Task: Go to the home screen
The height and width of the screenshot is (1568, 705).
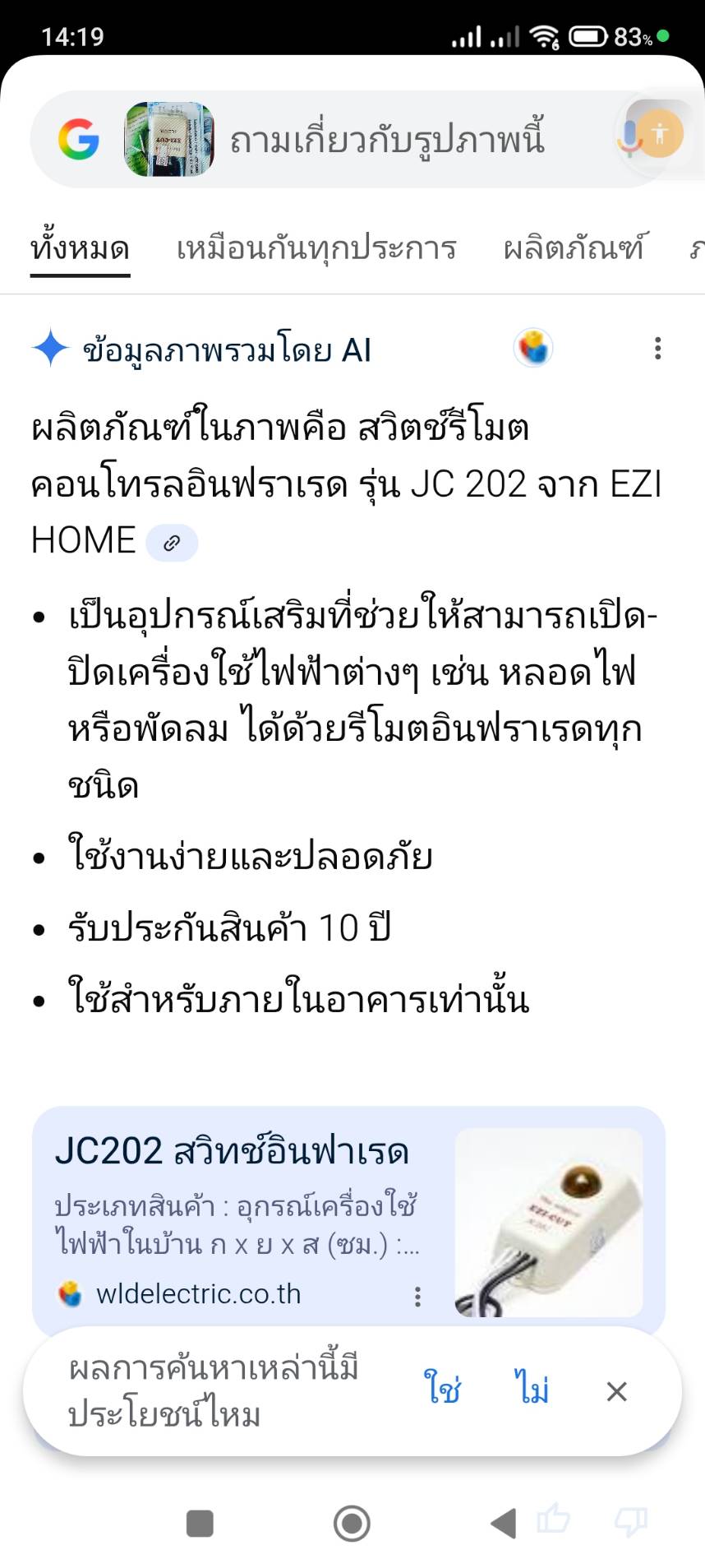Action: [x=352, y=1523]
